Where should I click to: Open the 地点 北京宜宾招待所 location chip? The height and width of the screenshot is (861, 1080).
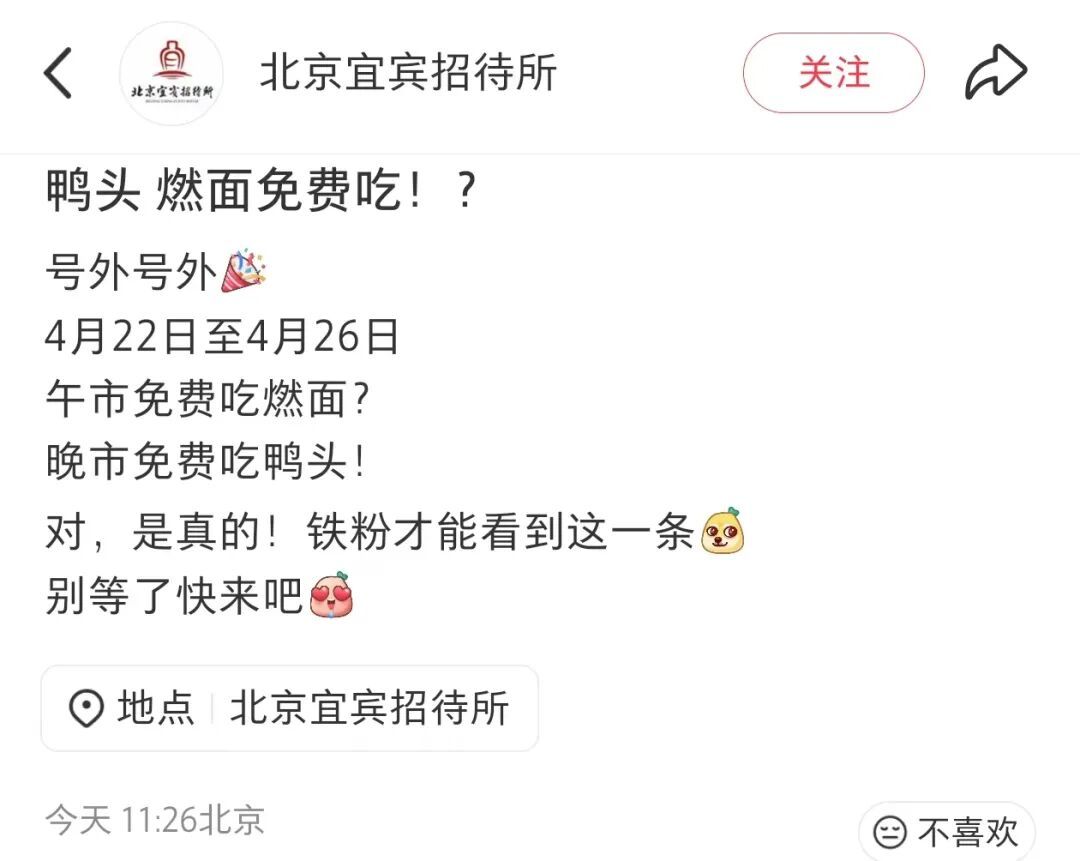pyautogui.click(x=289, y=708)
